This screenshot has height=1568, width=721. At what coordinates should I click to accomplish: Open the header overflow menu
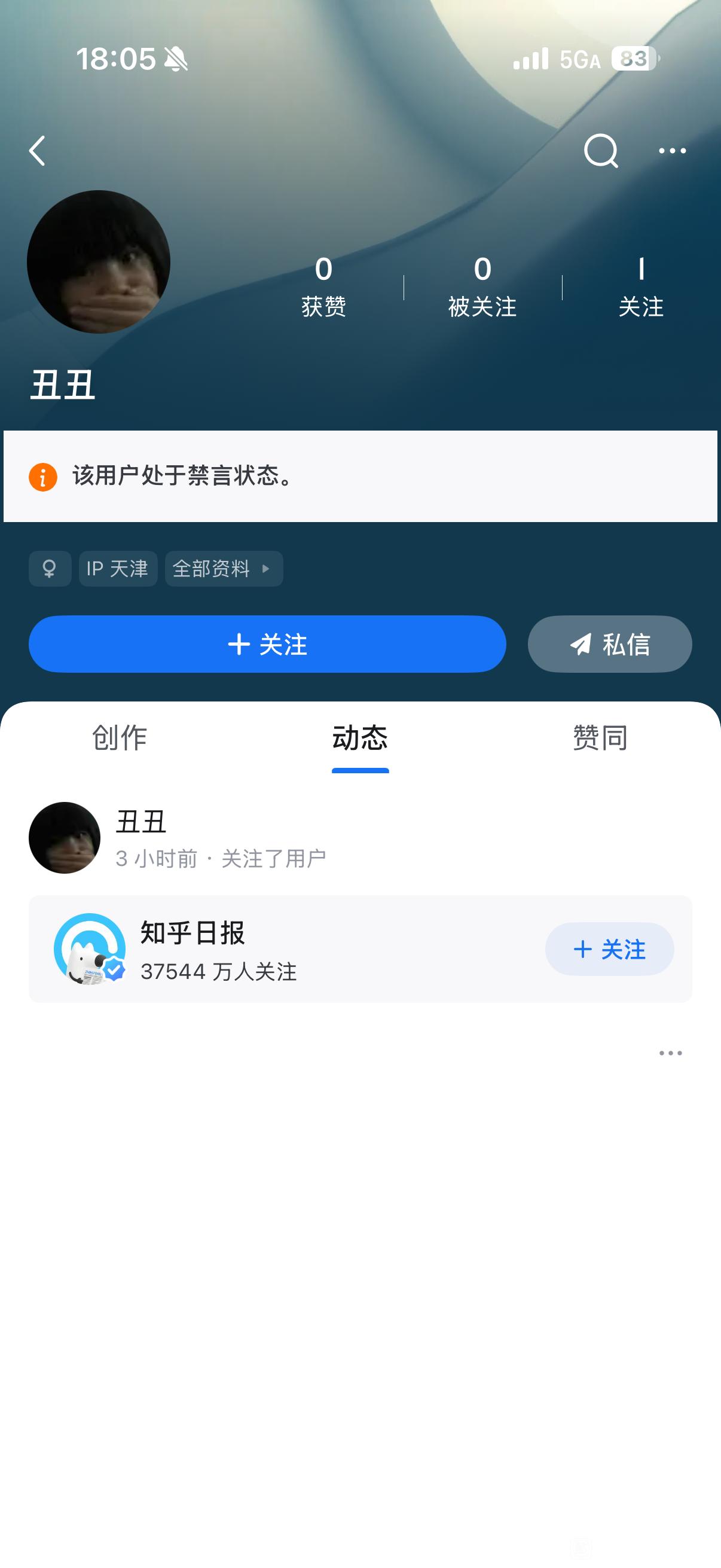coord(673,151)
